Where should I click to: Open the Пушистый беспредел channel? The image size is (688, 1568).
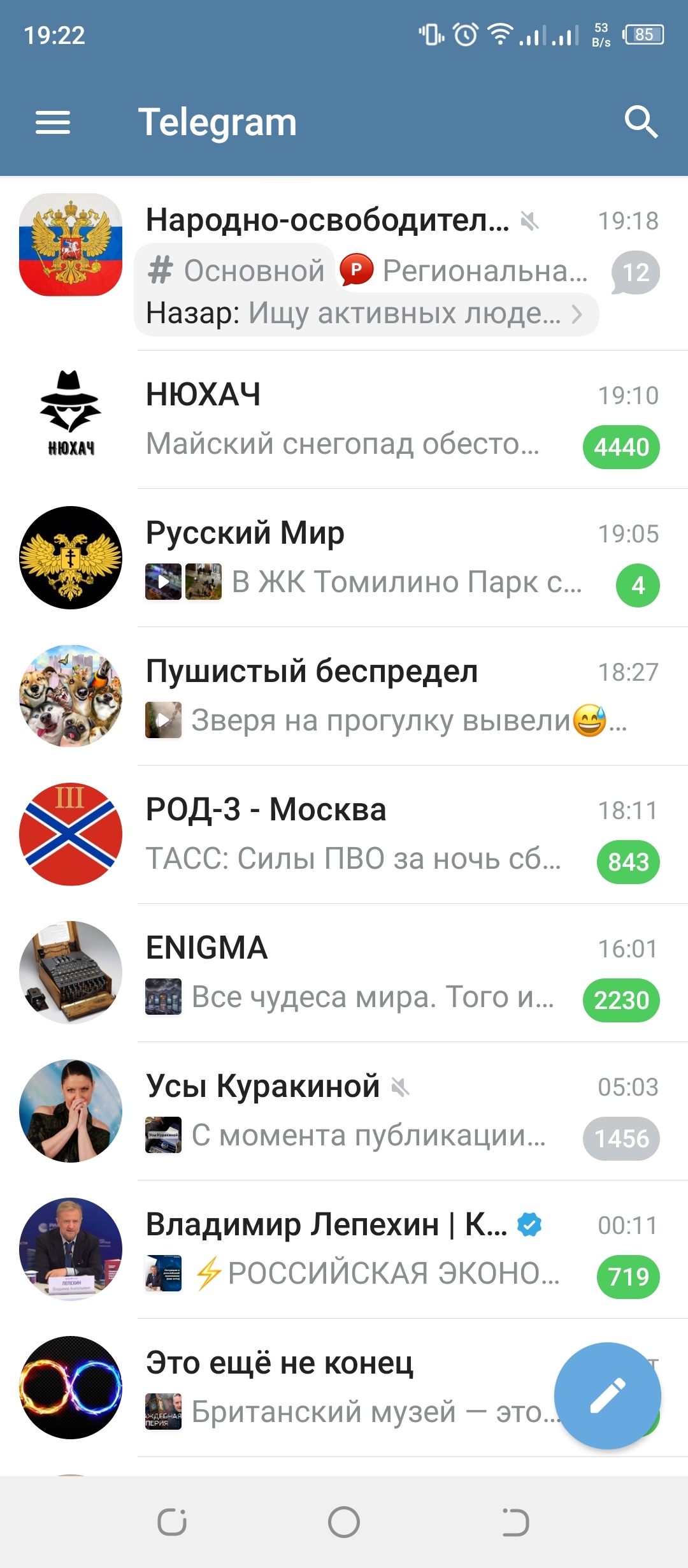pos(344,696)
